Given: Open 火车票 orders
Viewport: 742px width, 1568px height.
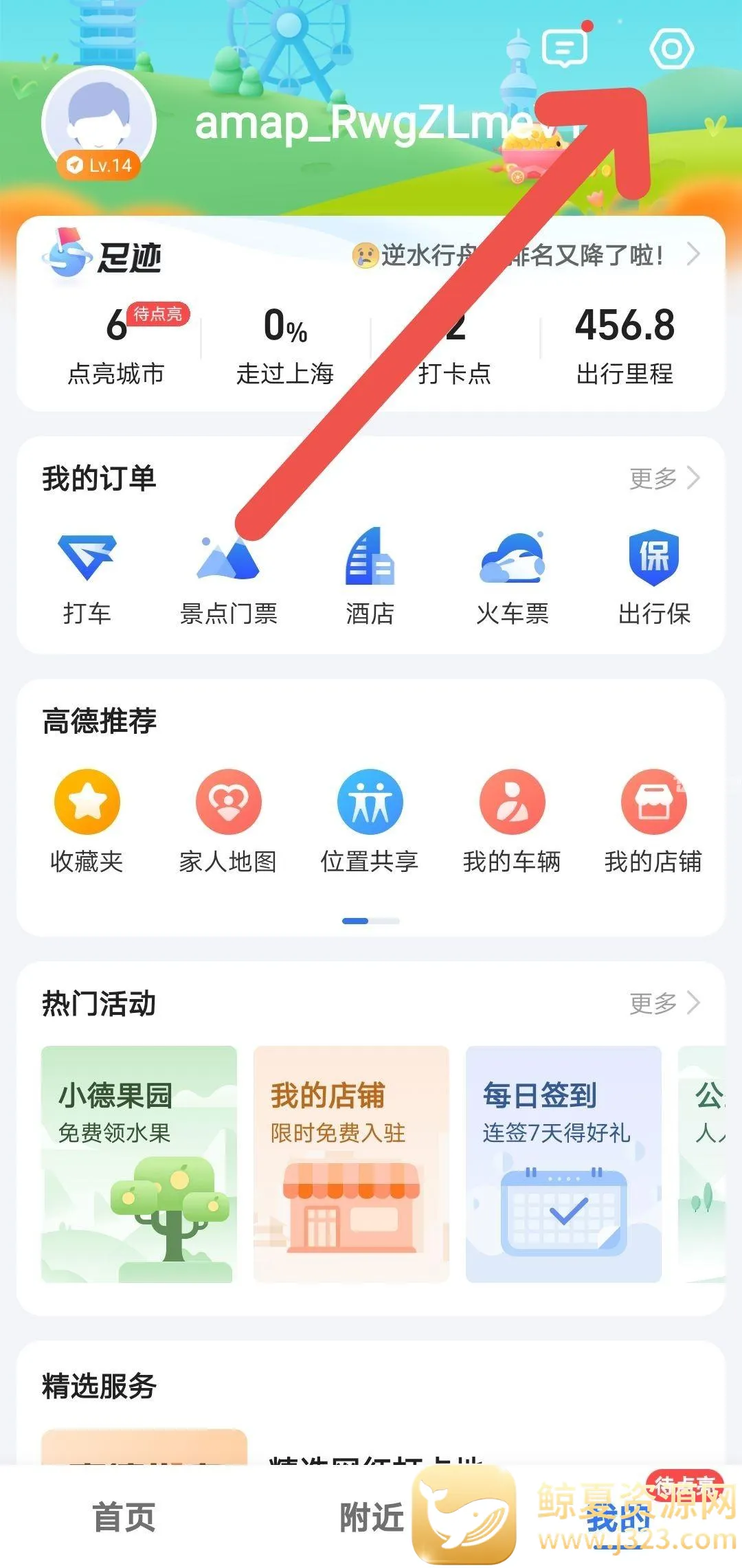Looking at the screenshot, I should point(512,579).
